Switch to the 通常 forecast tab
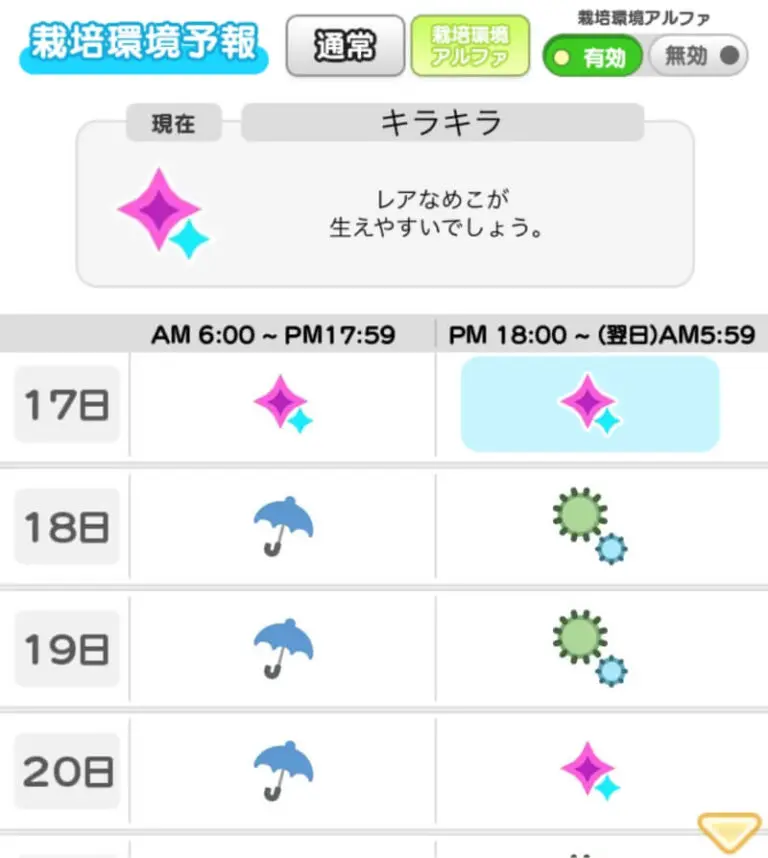The image size is (768, 858). tap(345, 46)
